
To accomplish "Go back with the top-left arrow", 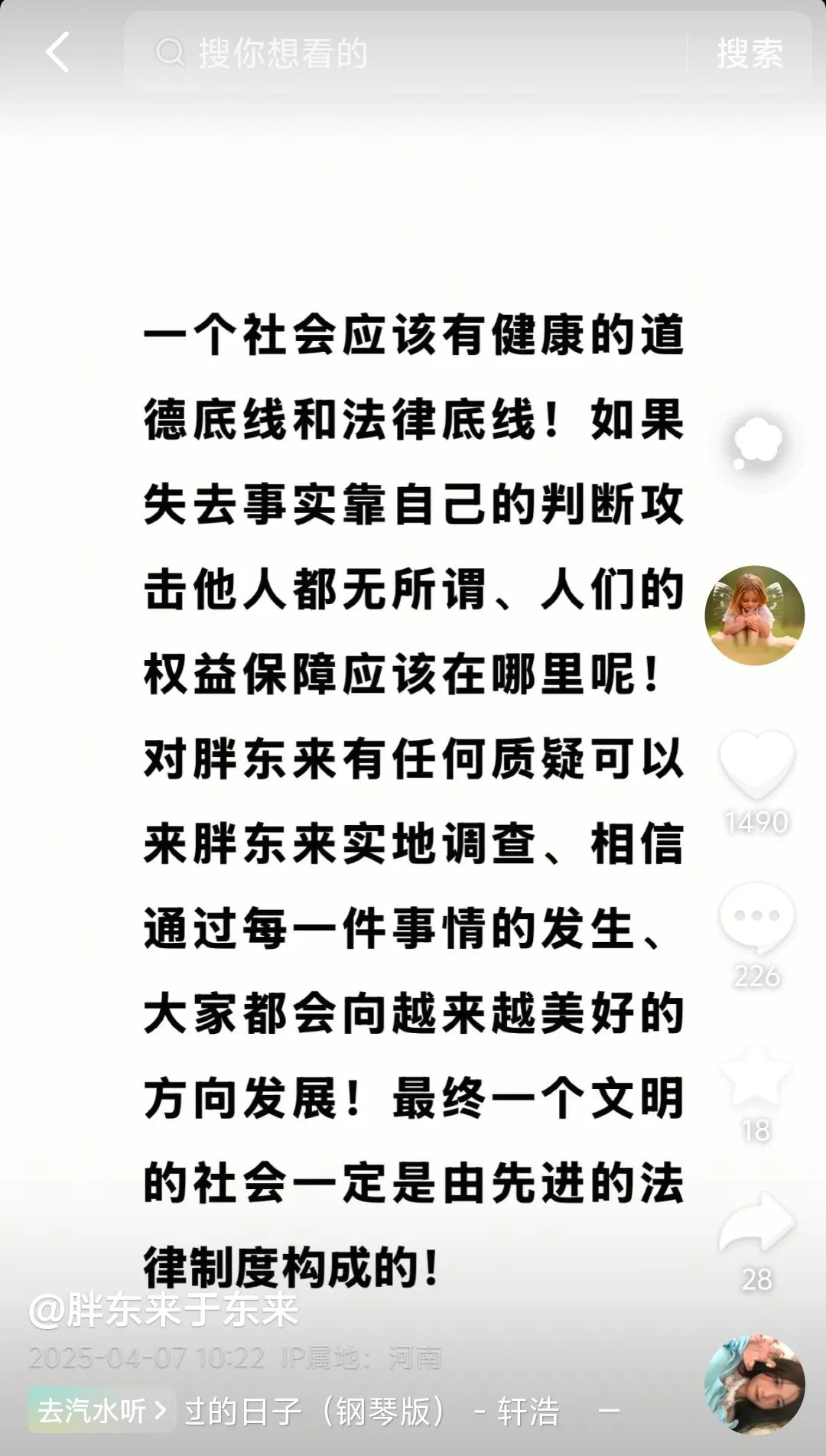I will click(58, 53).
